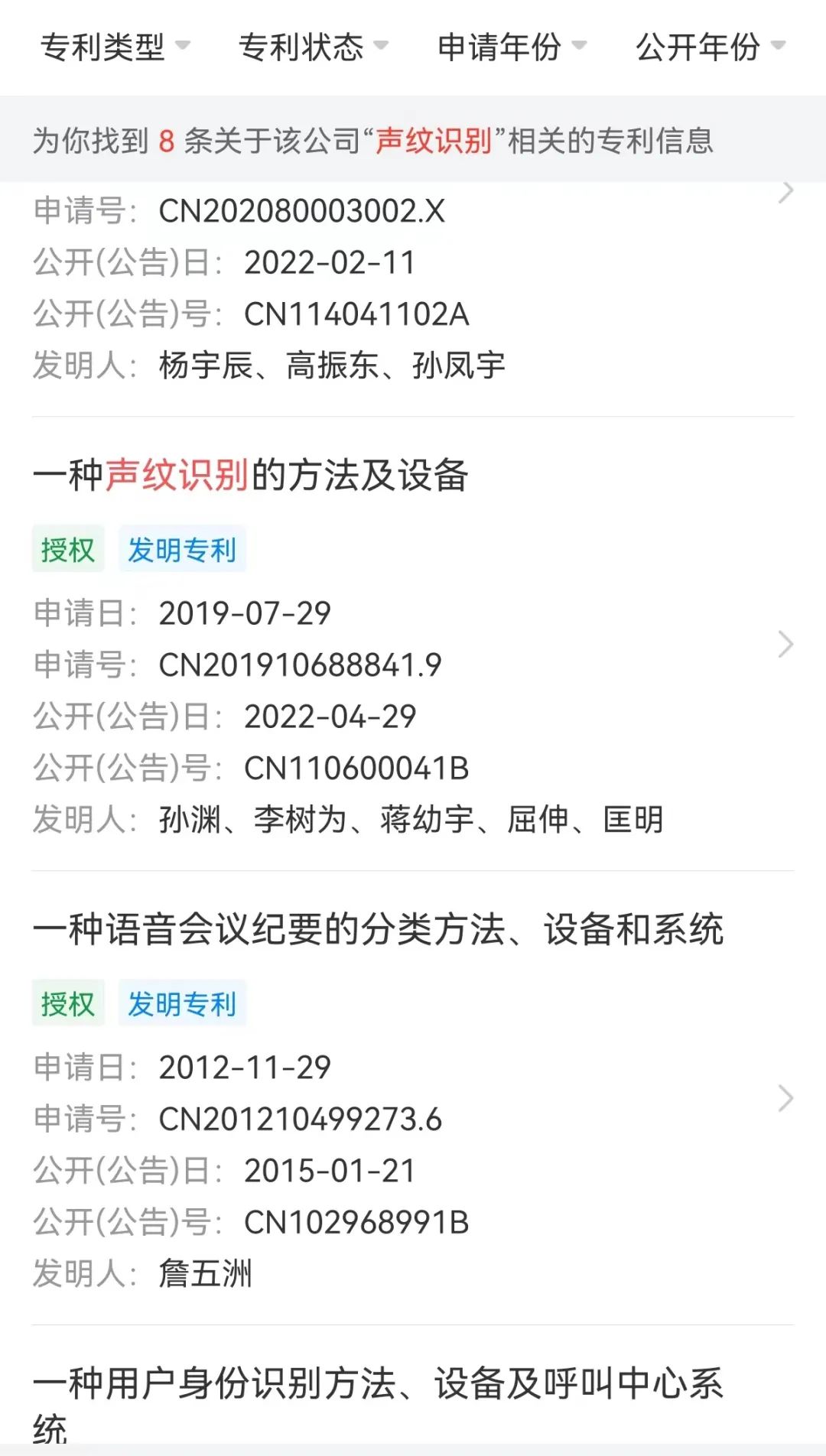The image size is (826, 1456).
Task: Expand the 专利状态 filter
Action: (314, 47)
